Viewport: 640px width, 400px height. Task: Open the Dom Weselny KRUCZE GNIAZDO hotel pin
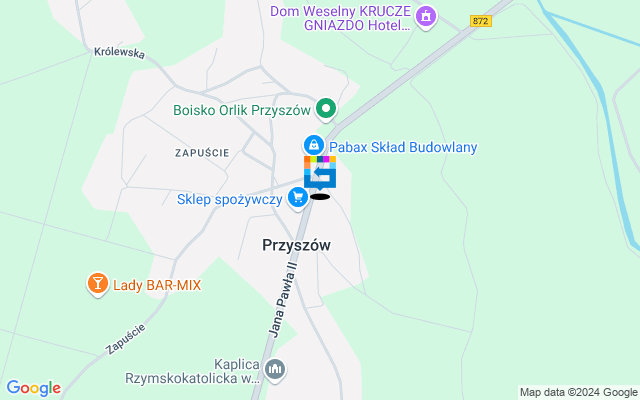click(427, 17)
